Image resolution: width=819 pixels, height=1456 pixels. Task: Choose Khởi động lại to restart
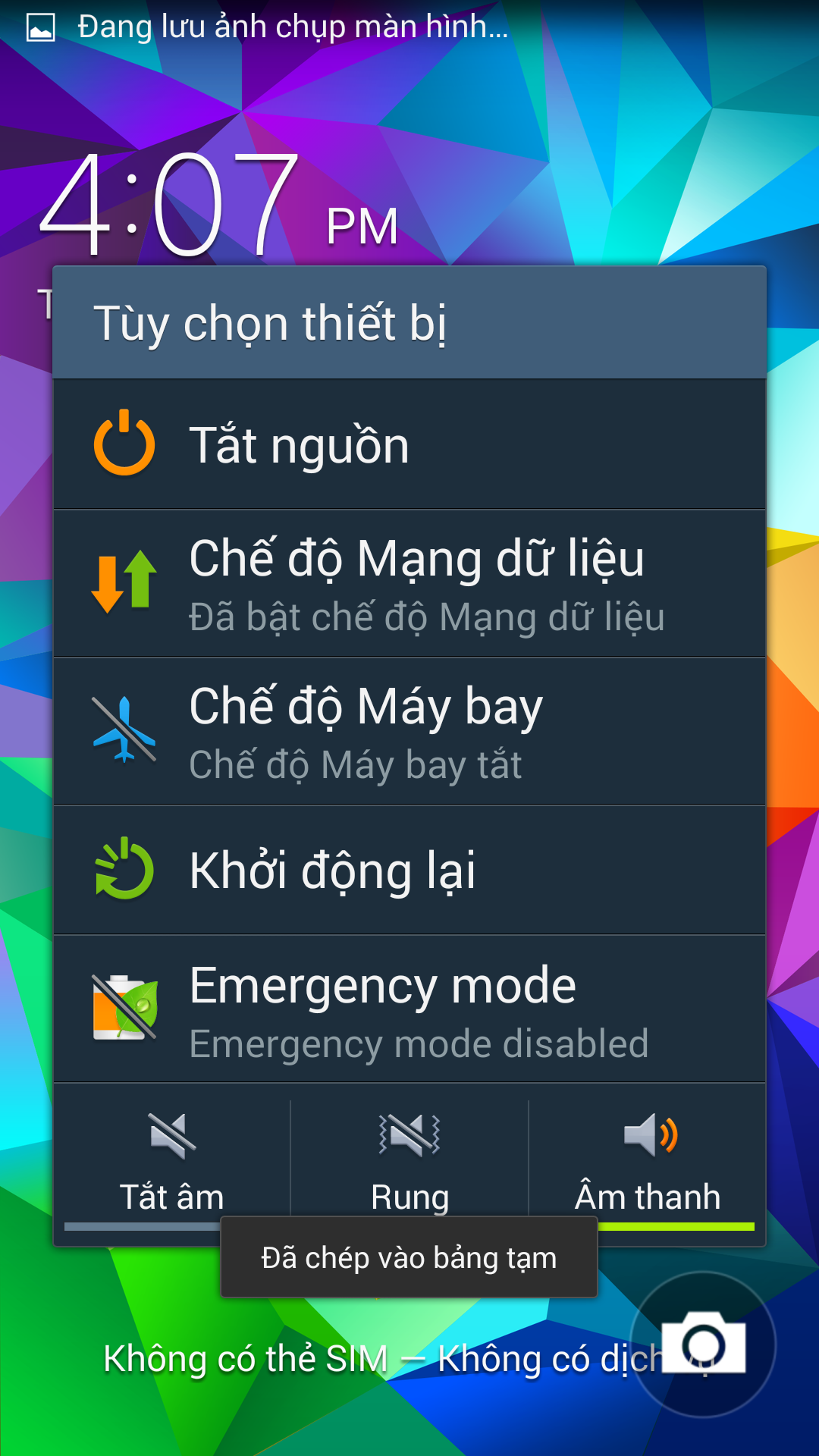(x=409, y=870)
